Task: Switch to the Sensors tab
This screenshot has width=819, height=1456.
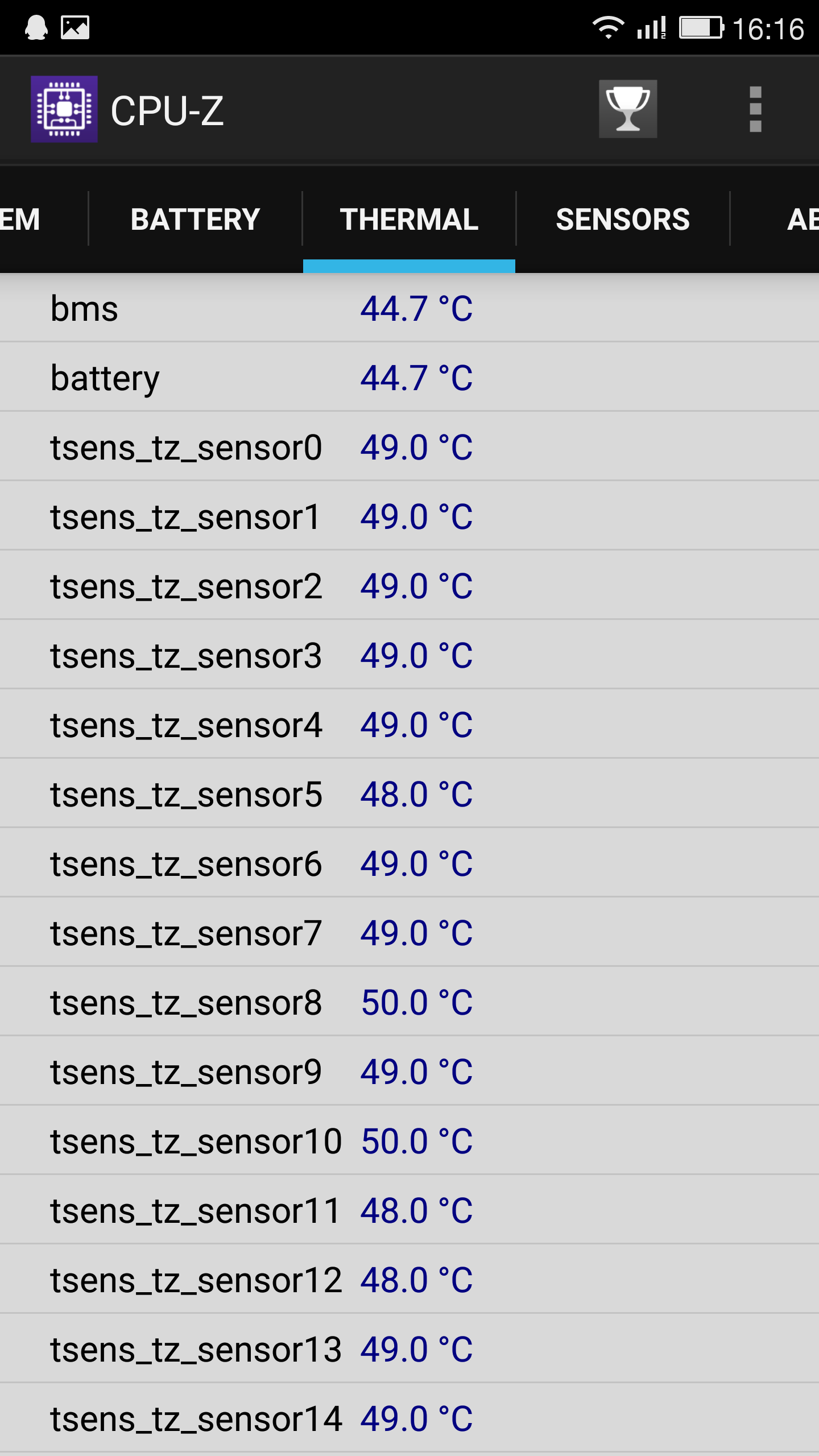Action: tap(623, 220)
